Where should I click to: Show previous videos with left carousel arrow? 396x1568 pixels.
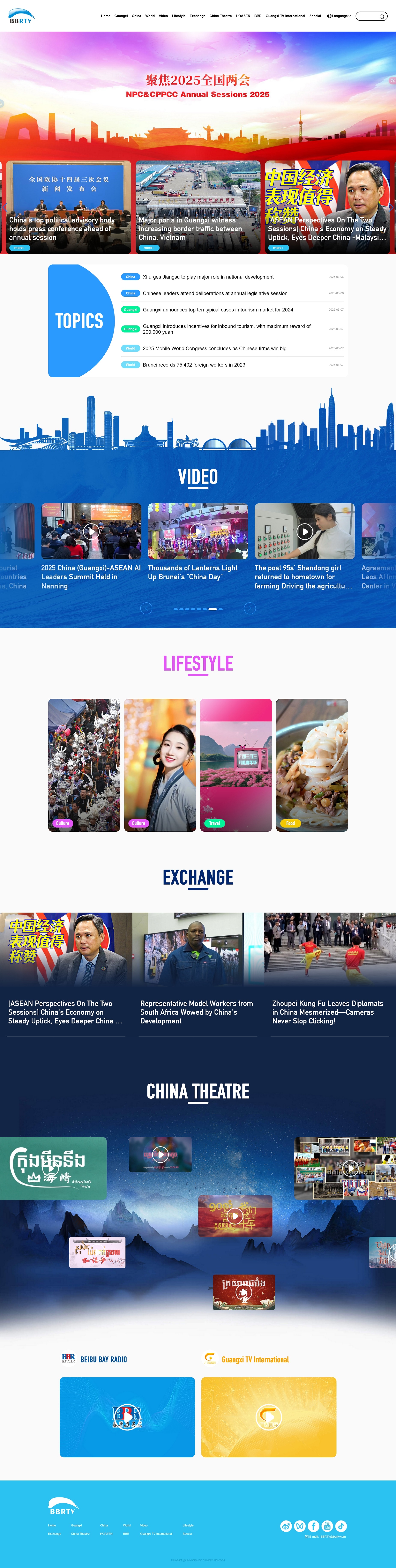pos(146,609)
